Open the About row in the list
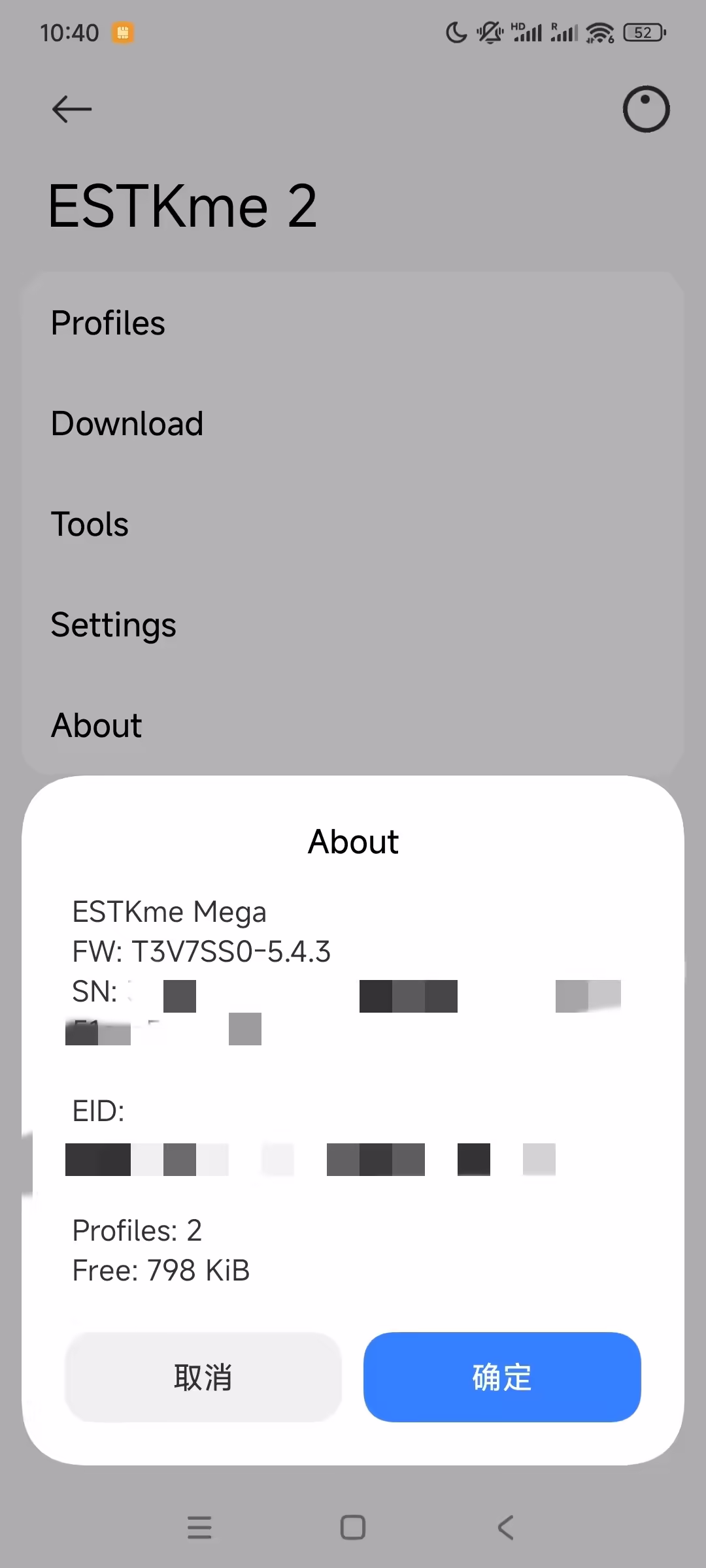 pos(353,725)
